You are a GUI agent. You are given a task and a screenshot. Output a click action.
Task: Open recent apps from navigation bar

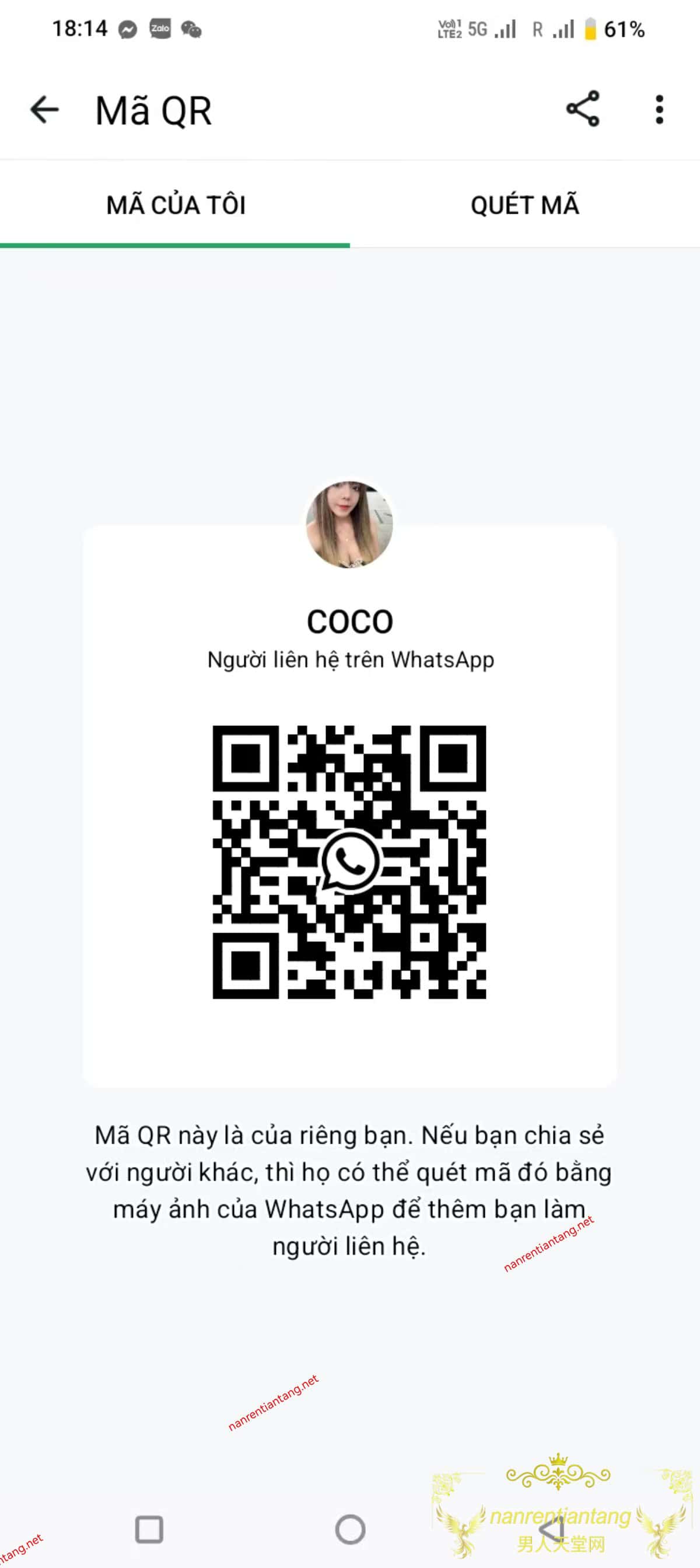coord(149,1528)
